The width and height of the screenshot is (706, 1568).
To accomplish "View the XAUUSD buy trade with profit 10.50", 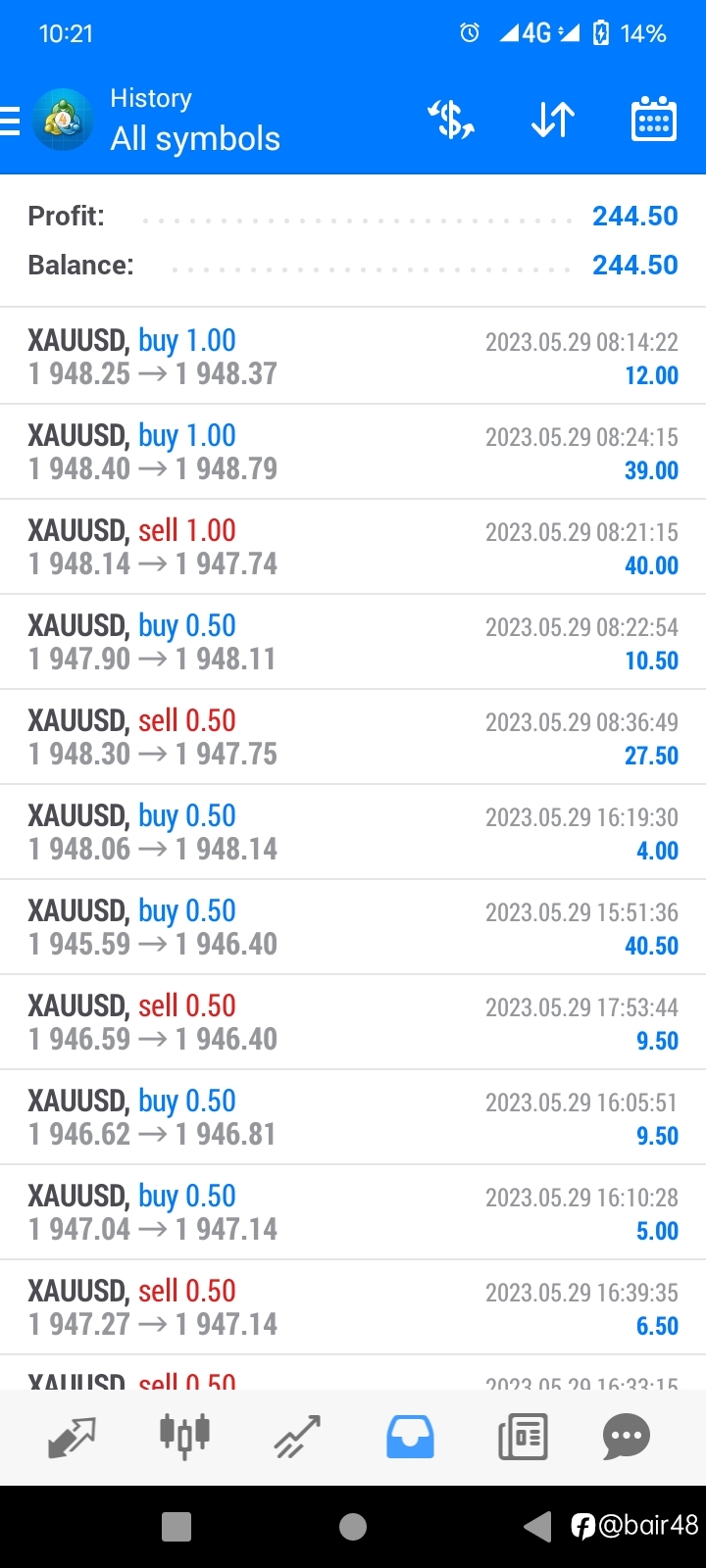I will point(353,642).
